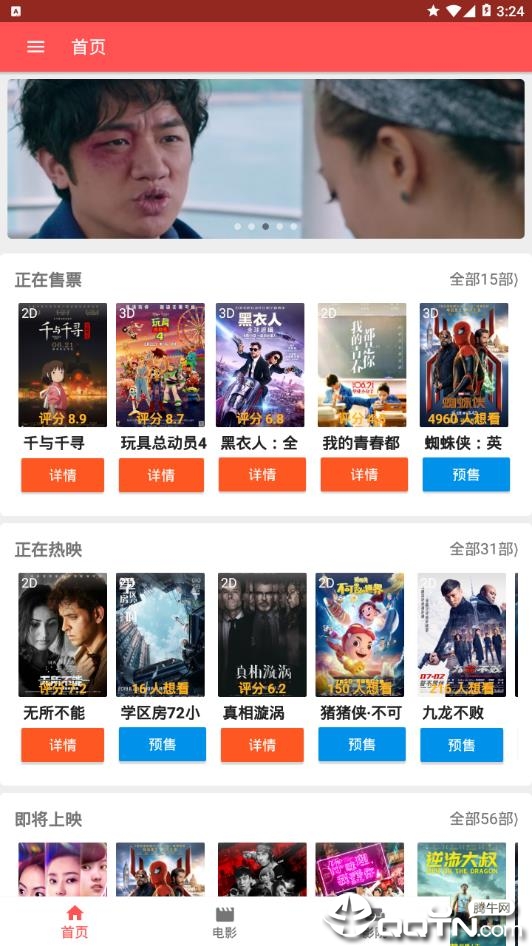View all 31 now-showing movies
The height and width of the screenshot is (946, 532).
pyautogui.click(x=483, y=549)
